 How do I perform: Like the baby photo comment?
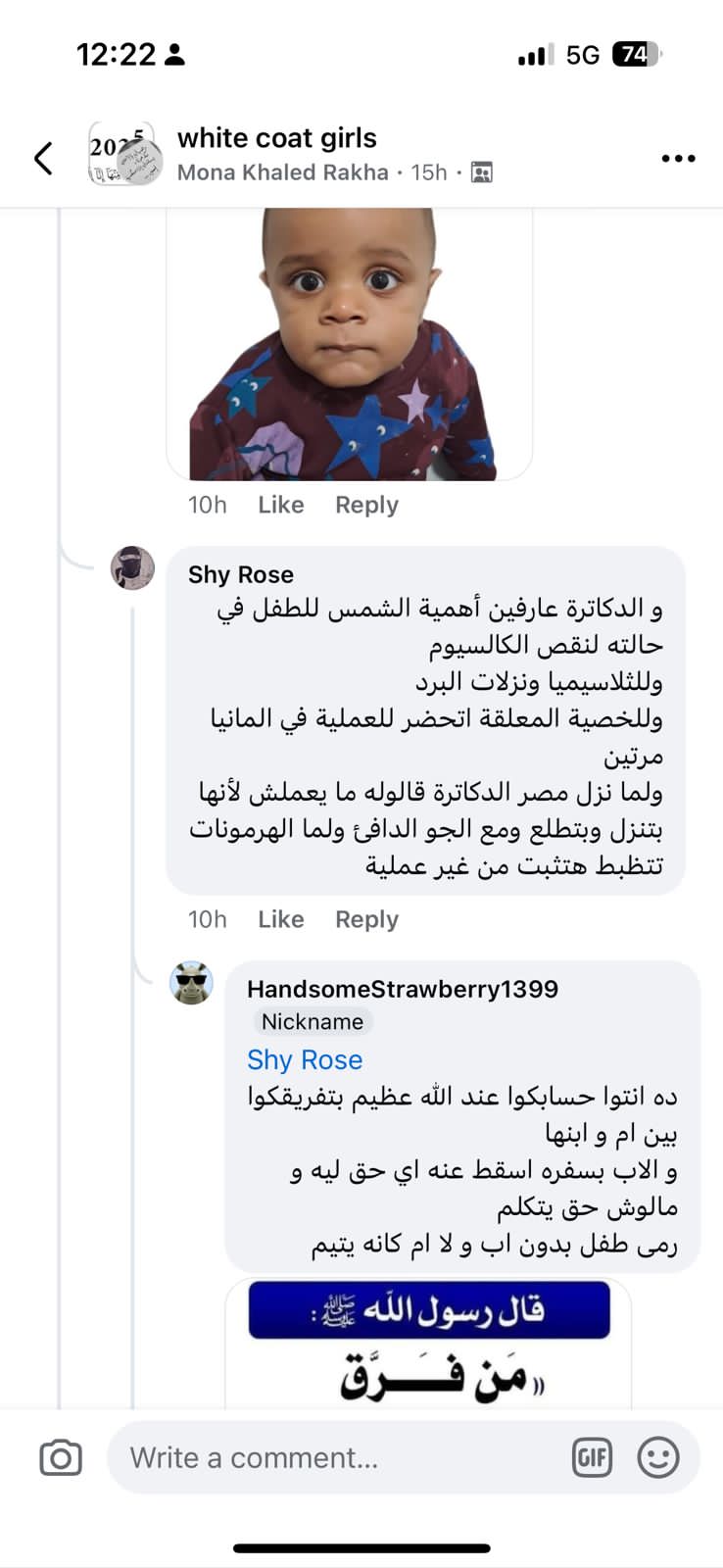coord(280,505)
